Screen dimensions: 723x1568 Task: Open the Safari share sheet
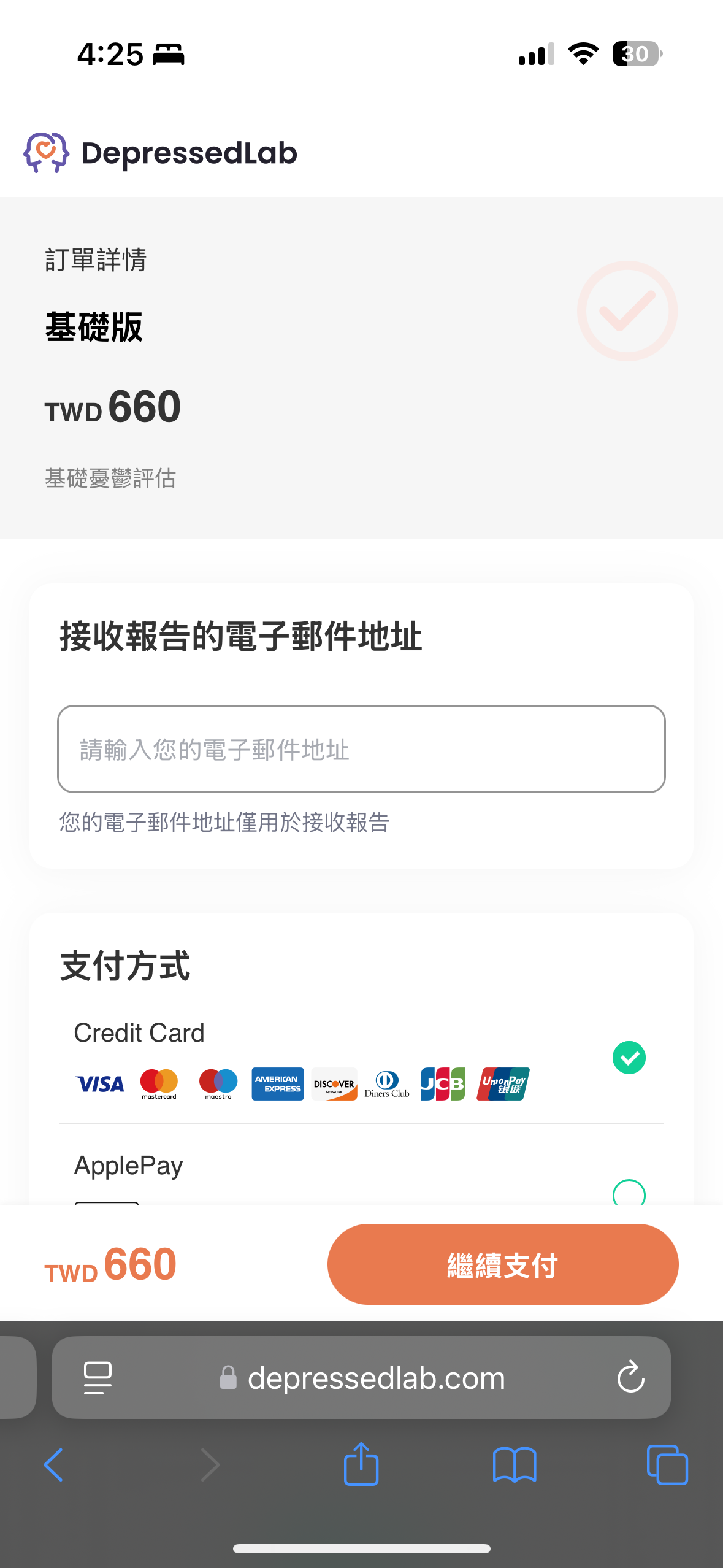pyautogui.click(x=361, y=1464)
